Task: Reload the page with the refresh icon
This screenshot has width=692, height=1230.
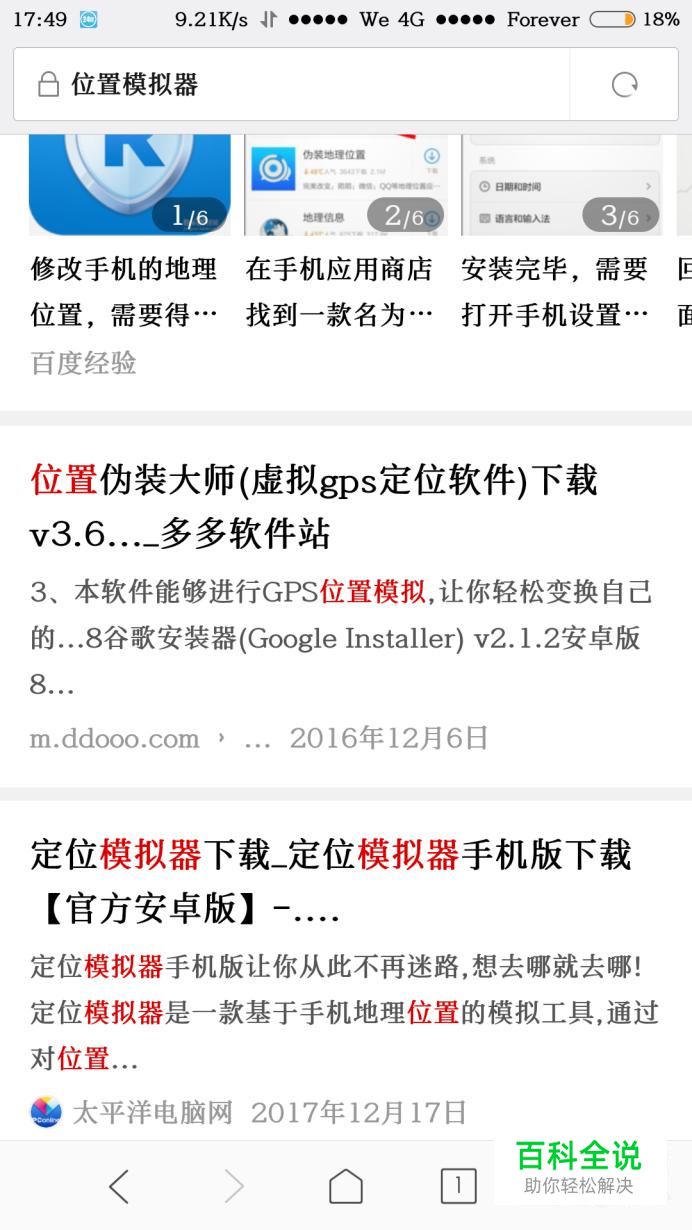Action: (x=624, y=85)
